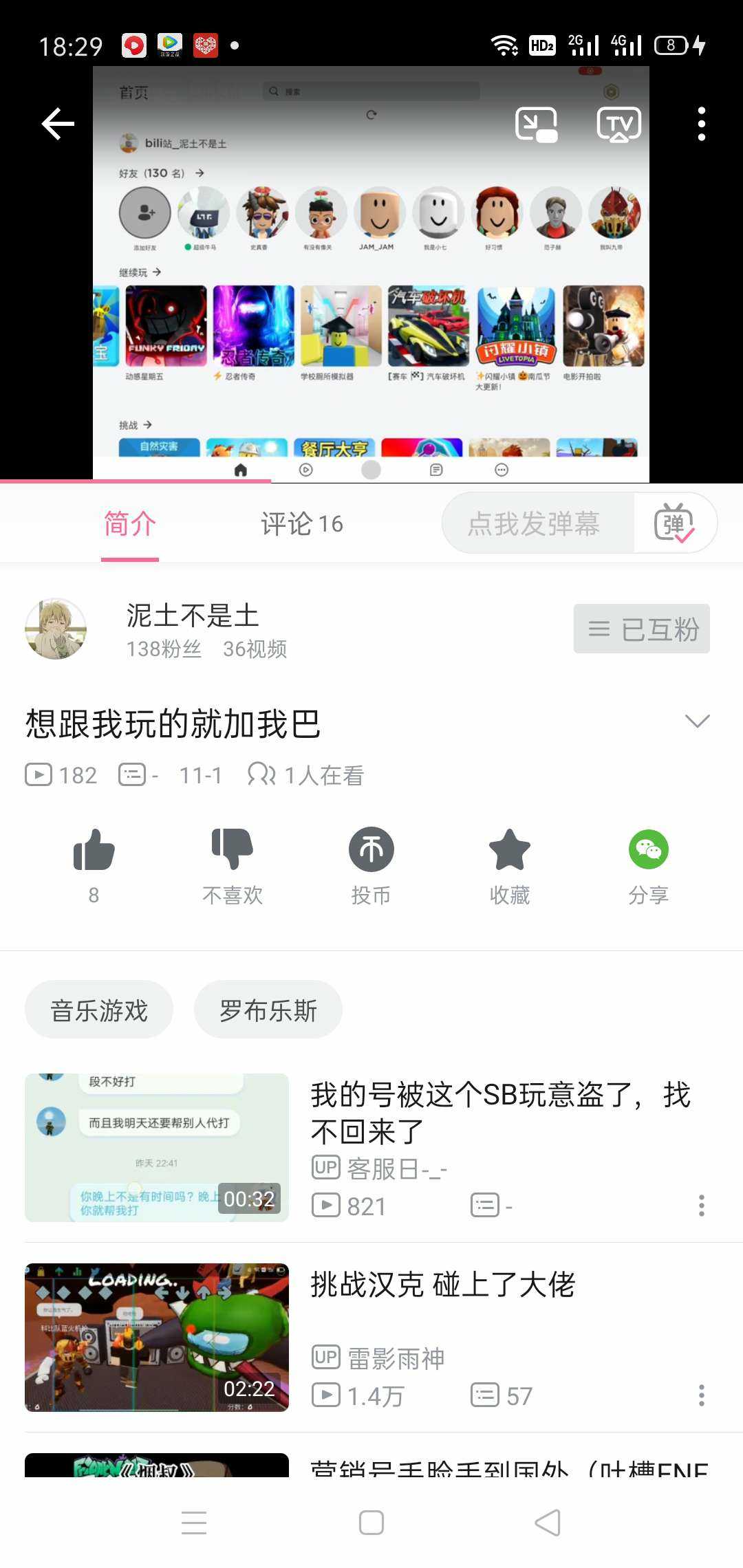This screenshot has height=1568, width=743.
Task: Go back using the top-left arrow
Action: click(58, 124)
